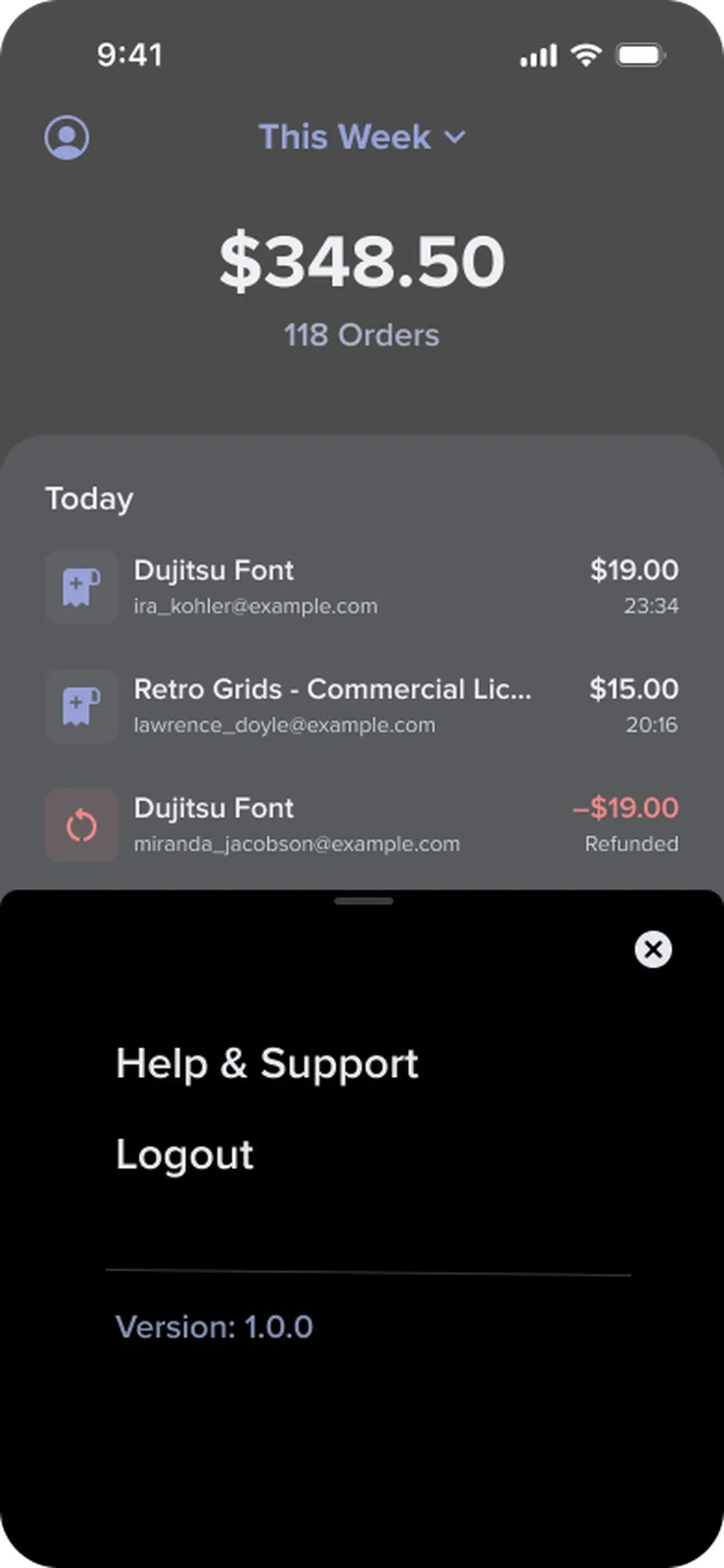Open the ira_kohler Dujitsu Font order

click(361, 587)
